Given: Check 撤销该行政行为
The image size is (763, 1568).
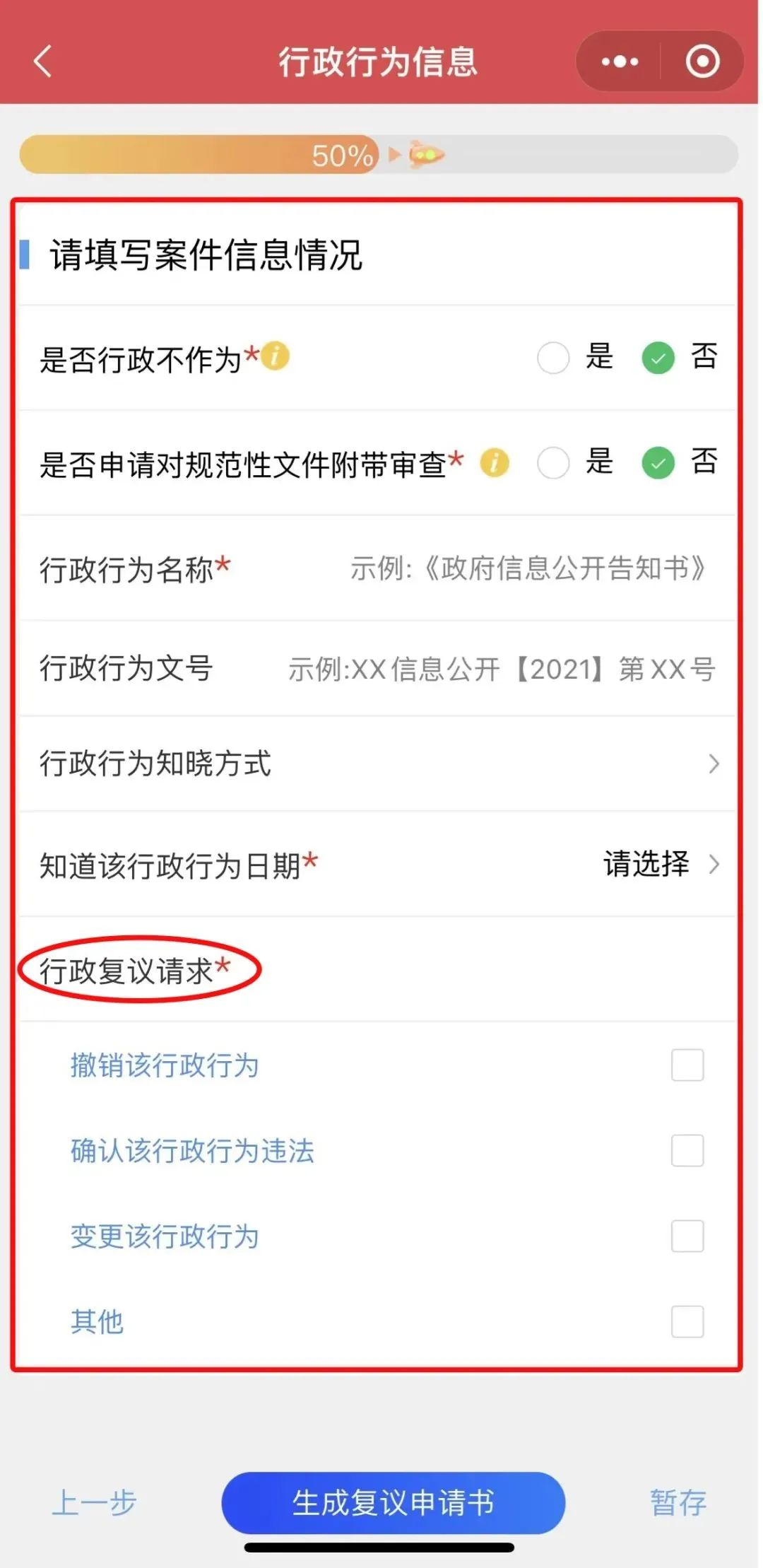Looking at the screenshot, I should pos(687,1065).
